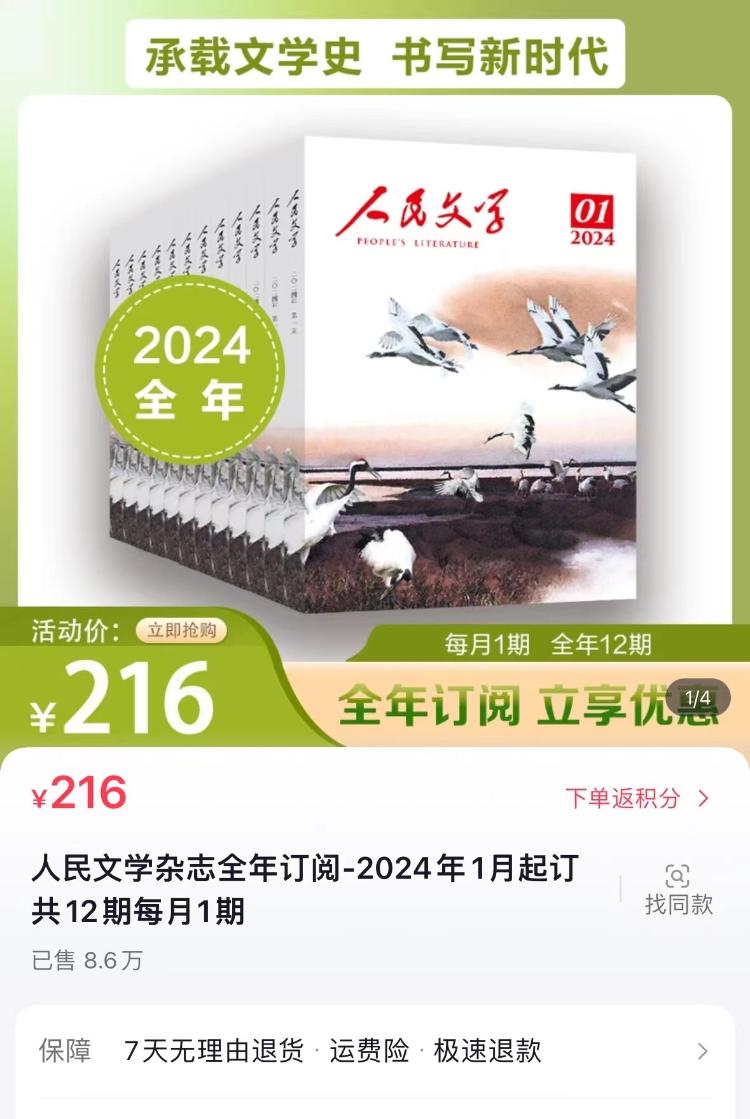Open the 下单返积分 points reward link
Viewport: 750px width, 1119px height.
[x=637, y=798]
